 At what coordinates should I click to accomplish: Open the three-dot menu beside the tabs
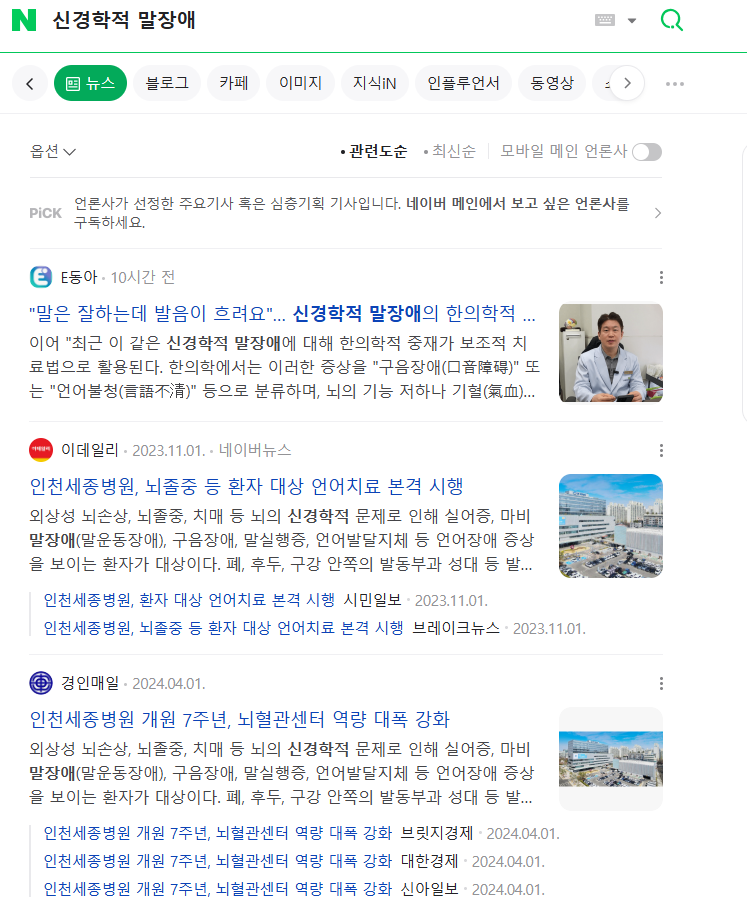(x=675, y=84)
